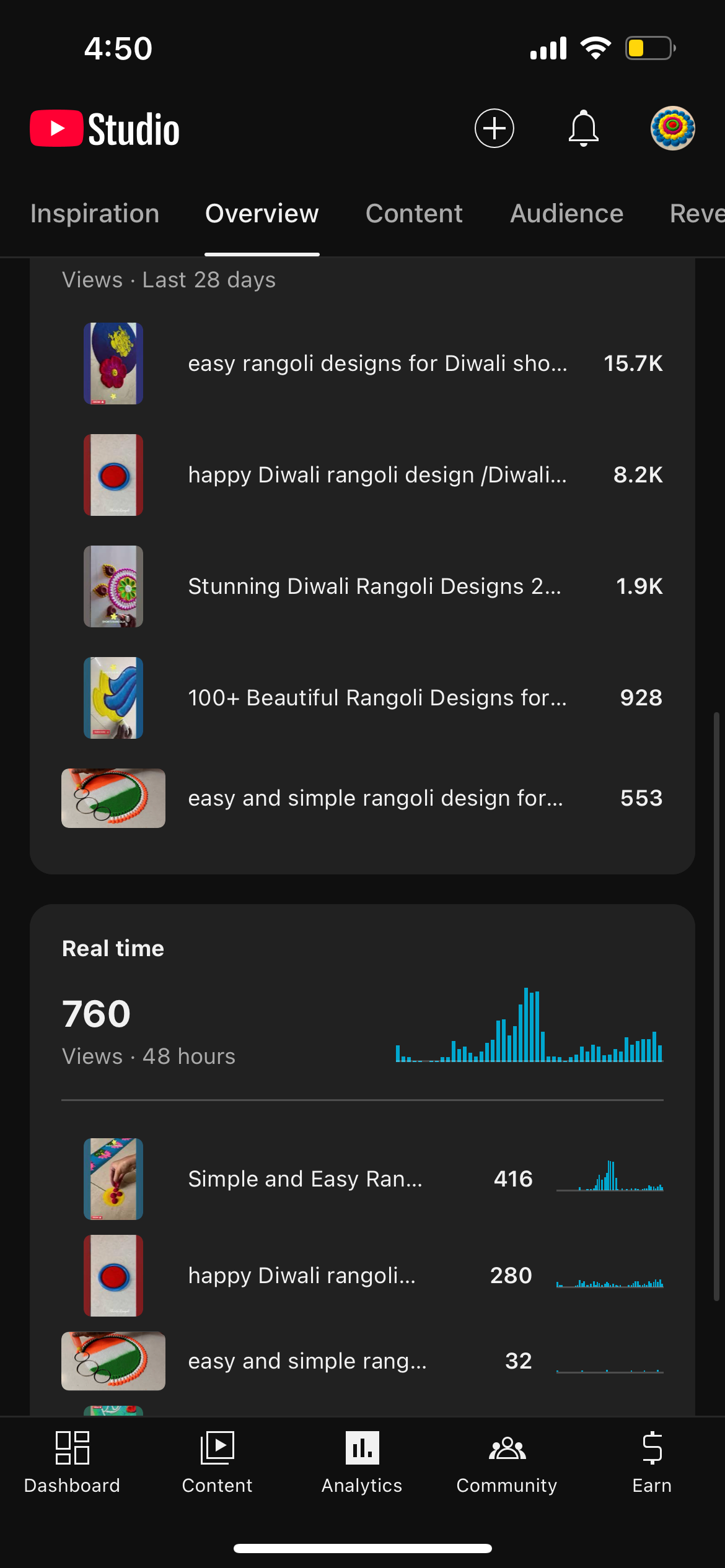This screenshot has width=725, height=1568.
Task: Switch to the Earn tab
Action: [x=652, y=1461]
